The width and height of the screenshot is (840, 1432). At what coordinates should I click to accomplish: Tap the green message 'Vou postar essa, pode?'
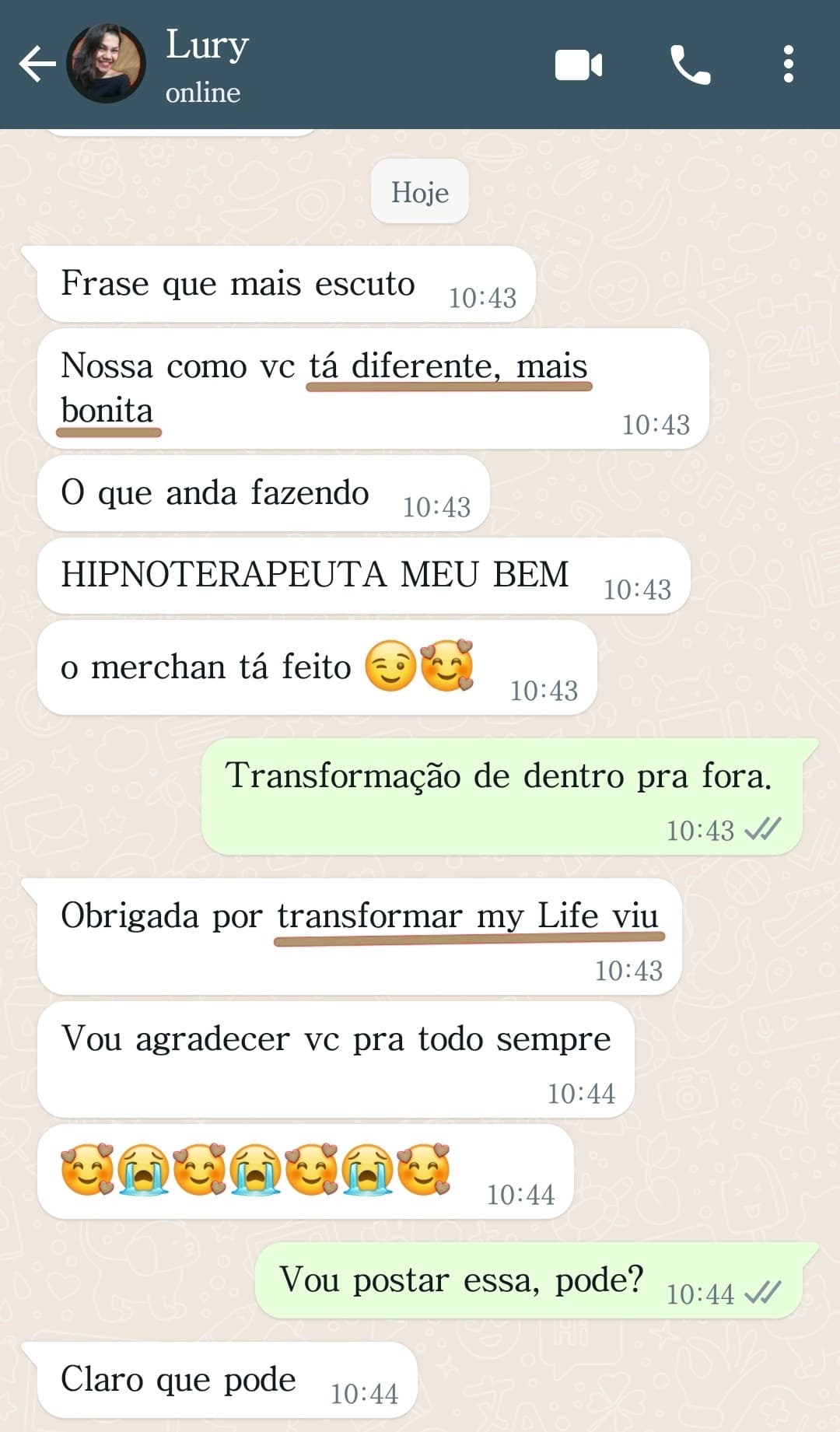pos(464,1278)
